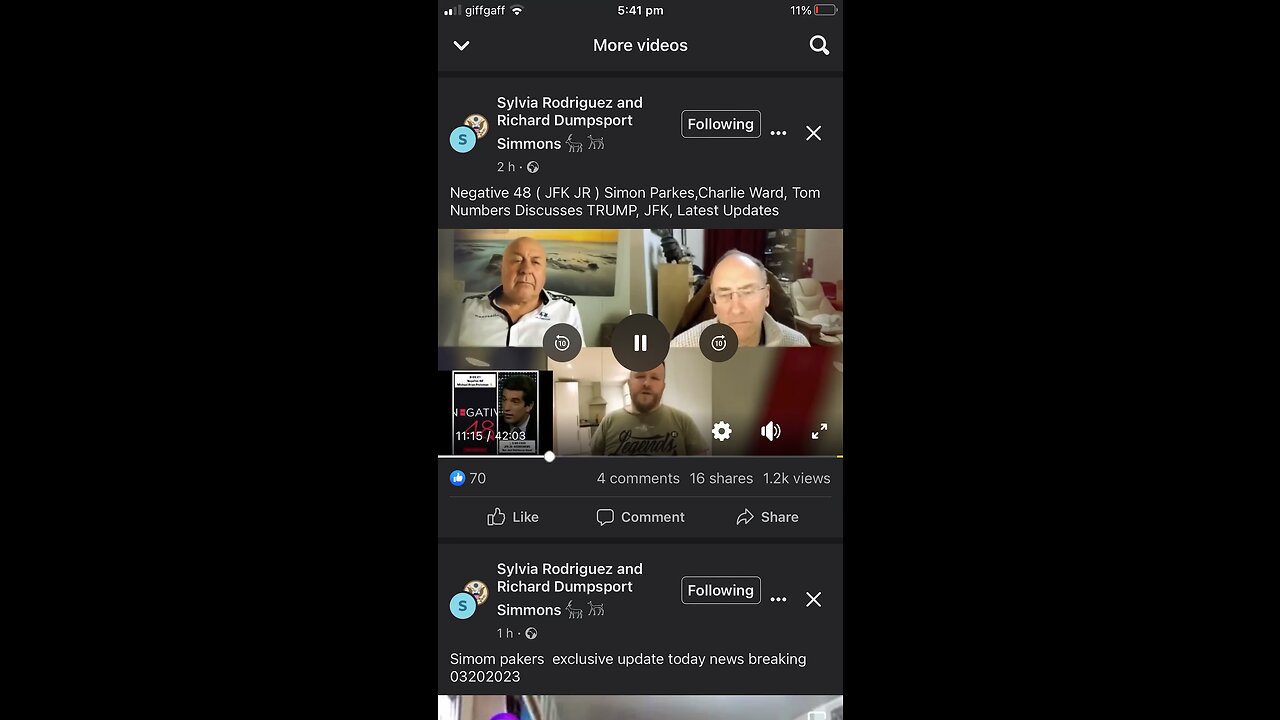This screenshot has width=1280, height=720.
Task: Open the options menu on the Simom pakers post
Action: (778, 599)
